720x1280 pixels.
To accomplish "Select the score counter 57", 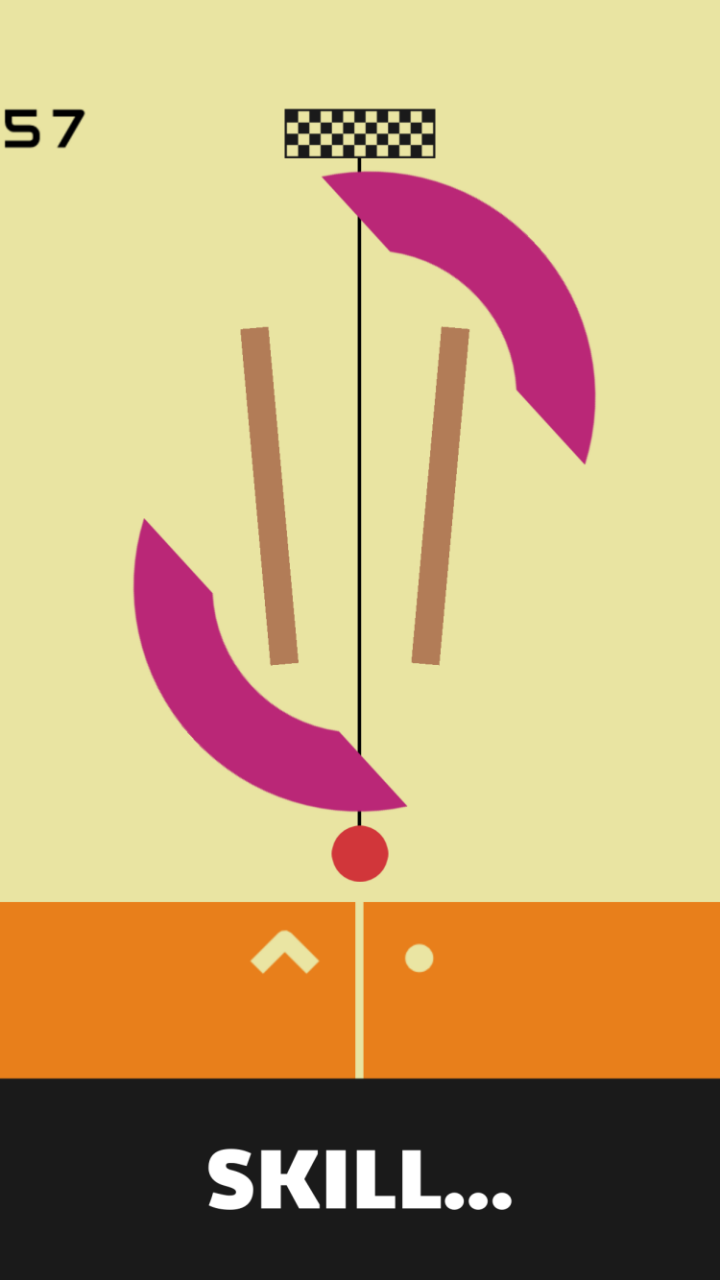I will click(x=45, y=127).
